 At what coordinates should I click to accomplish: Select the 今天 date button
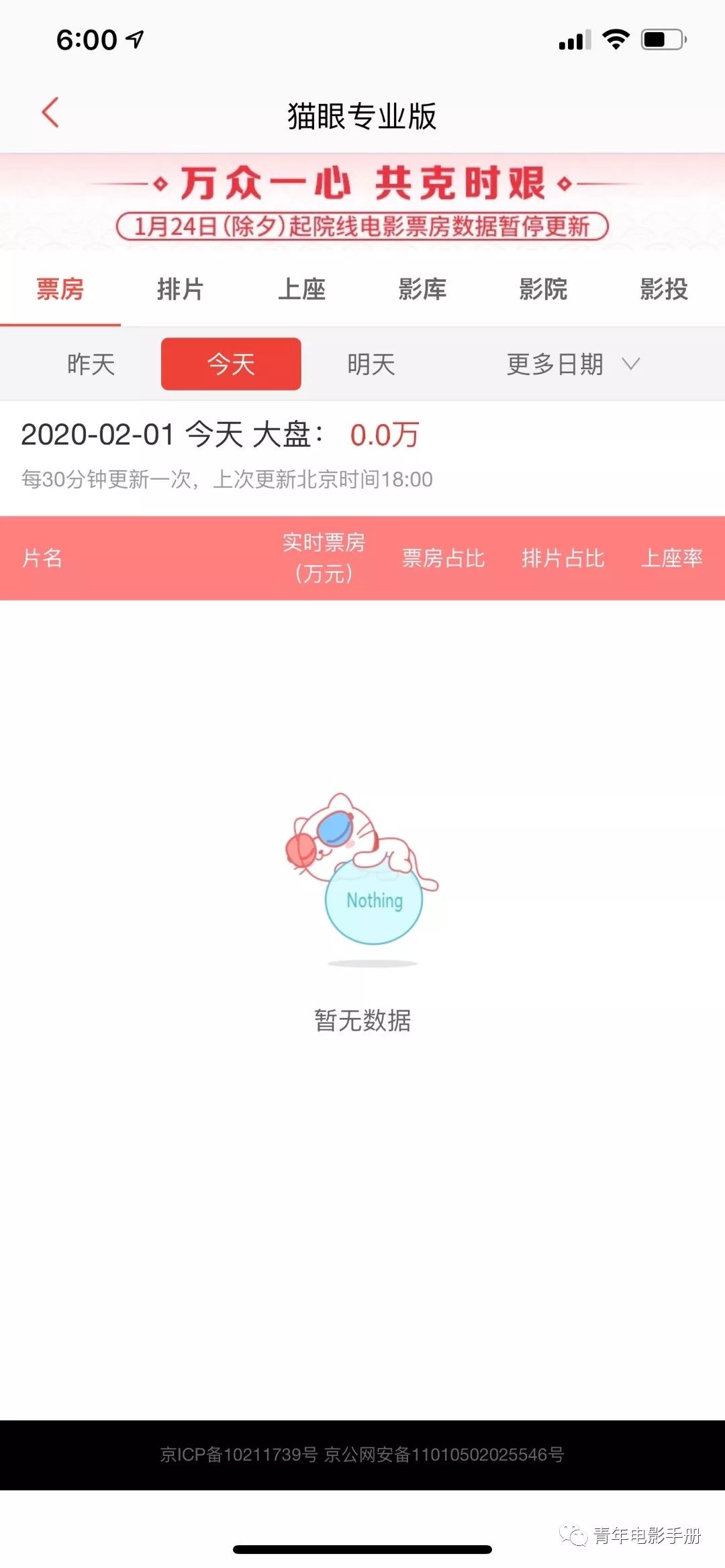tap(231, 364)
